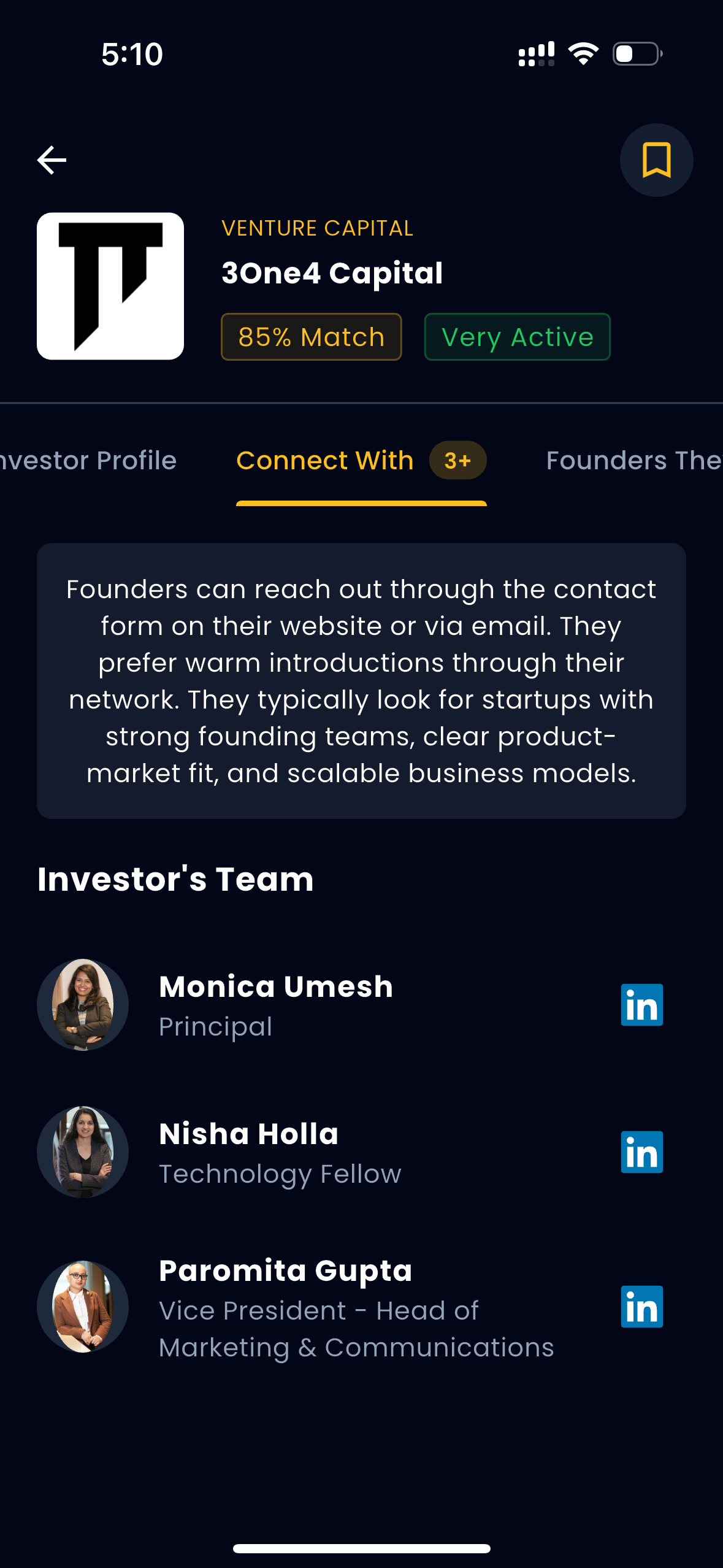The height and width of the screenshot is (1568, 723).
Task: Switch to the Investor Profile tab
Action: pos(88,461)
